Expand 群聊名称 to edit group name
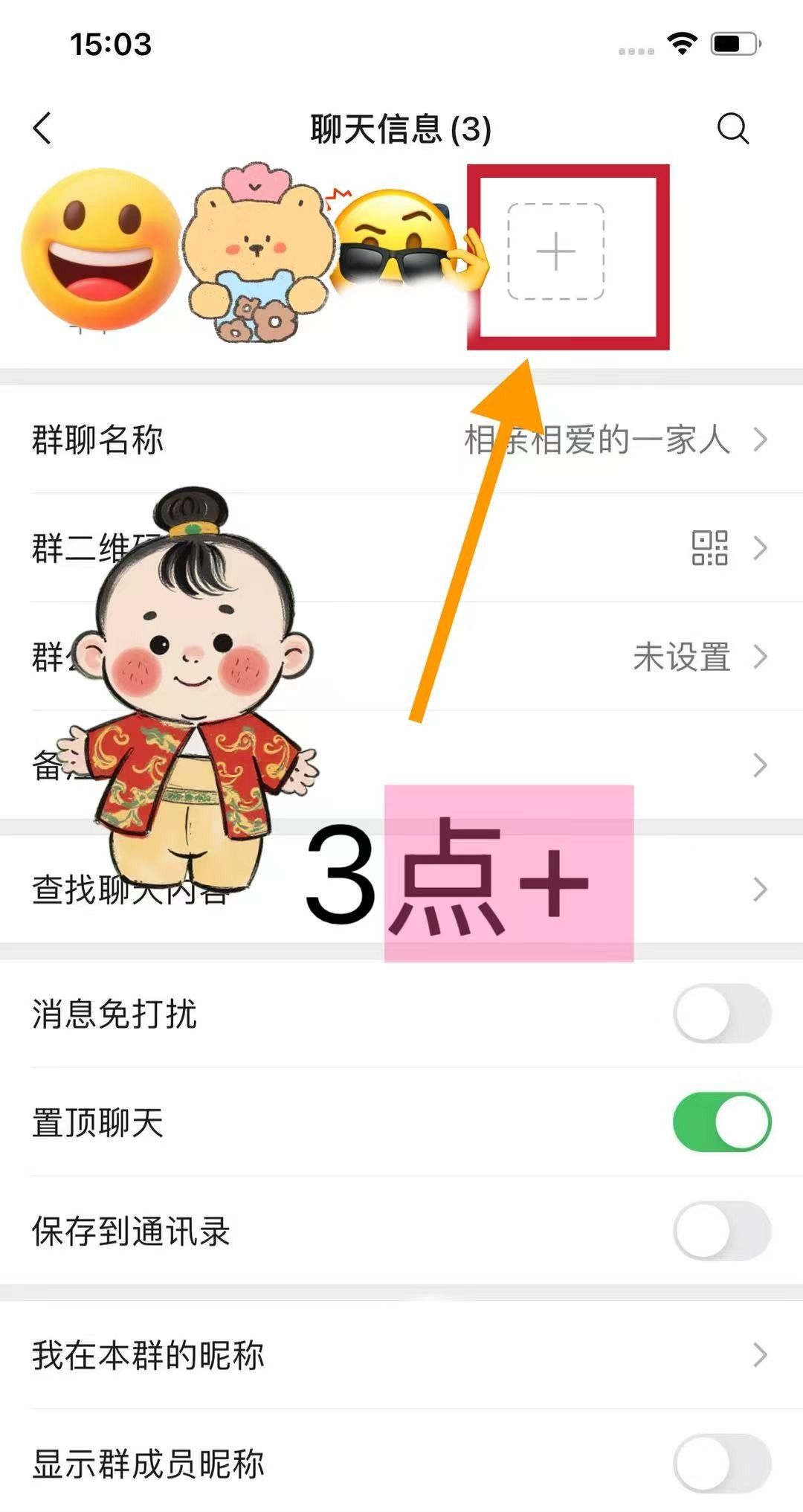This screenshot has width=803, height=1512. (x=760, y=440)
